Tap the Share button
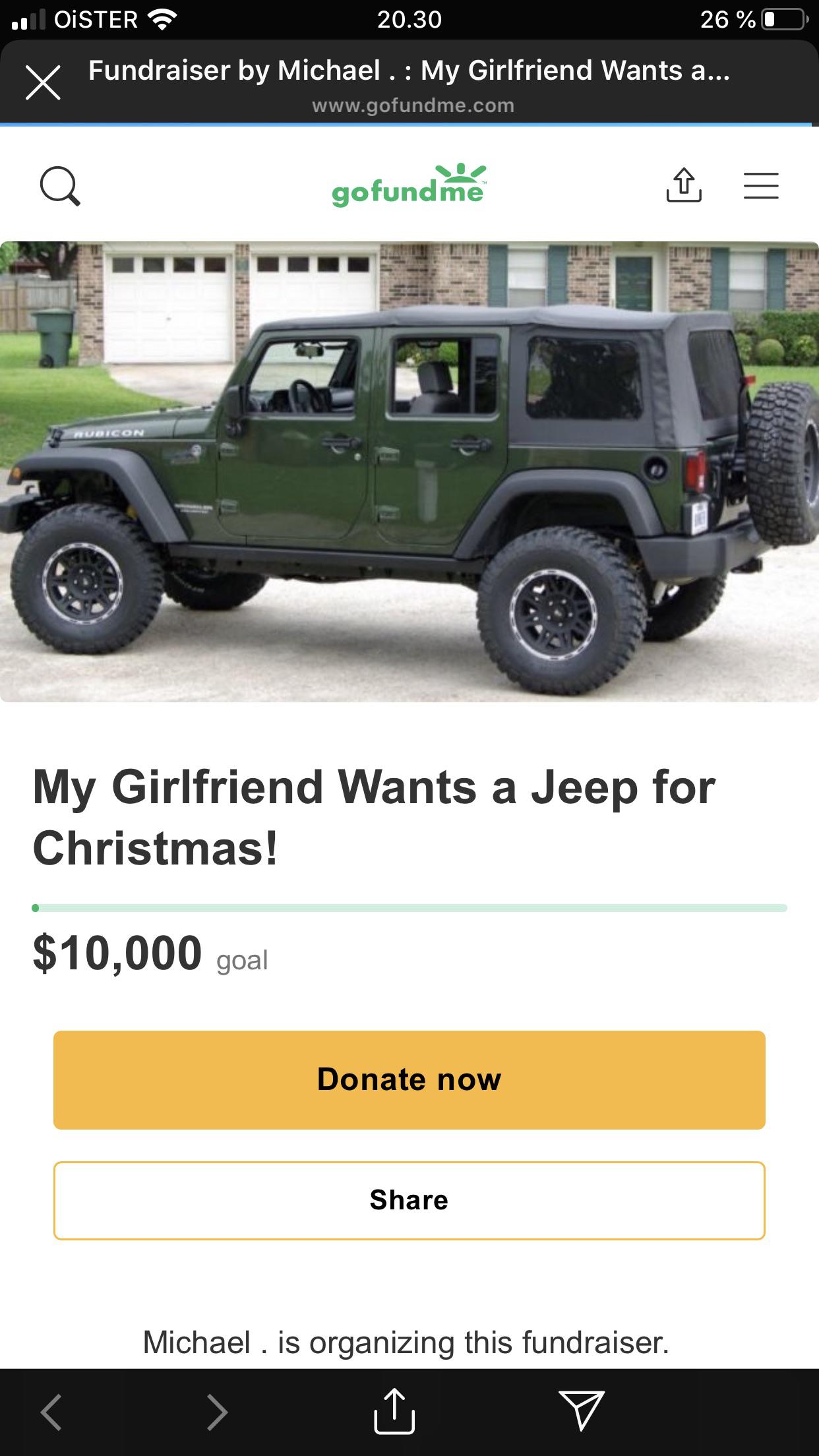The height and width of the screenshot is (1456, 819). click(x=409, y=1200)
